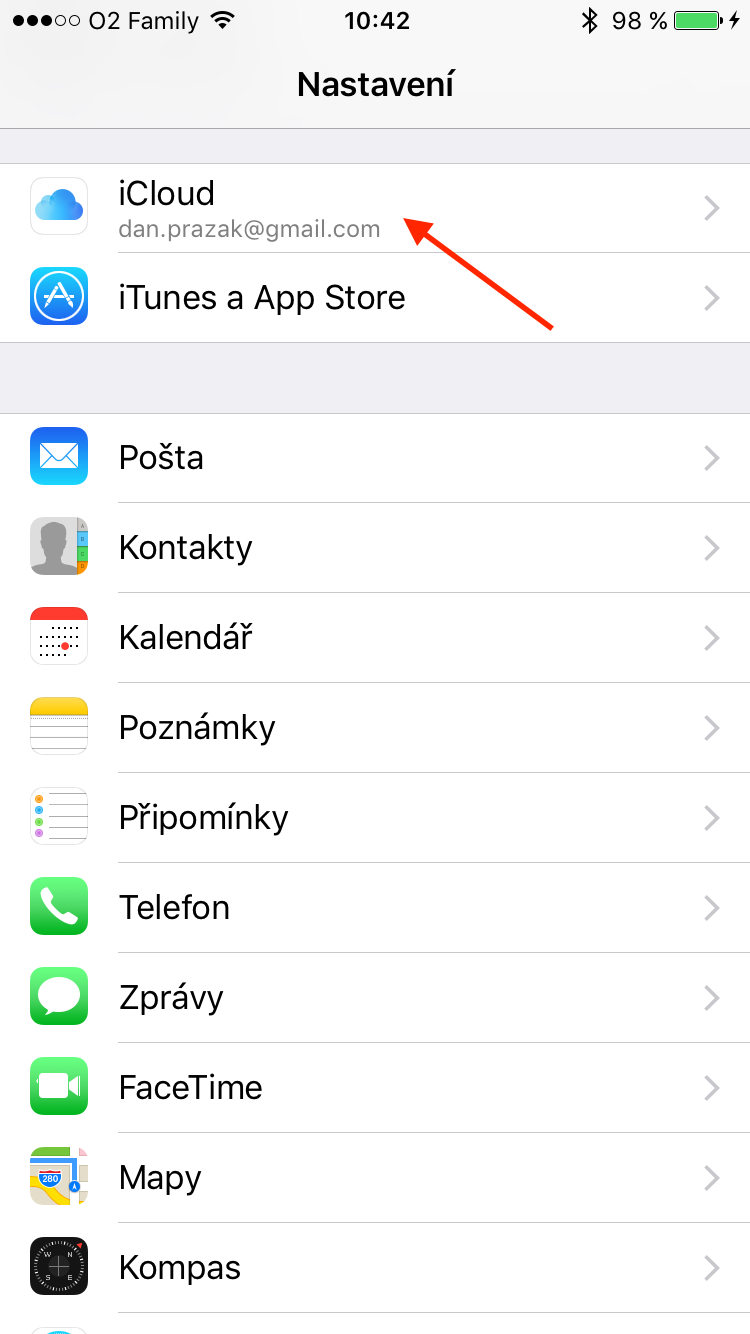Open Kalendář settings
Image resolution: width=750 pixels, height=1334 pixels.
(374, 638)
